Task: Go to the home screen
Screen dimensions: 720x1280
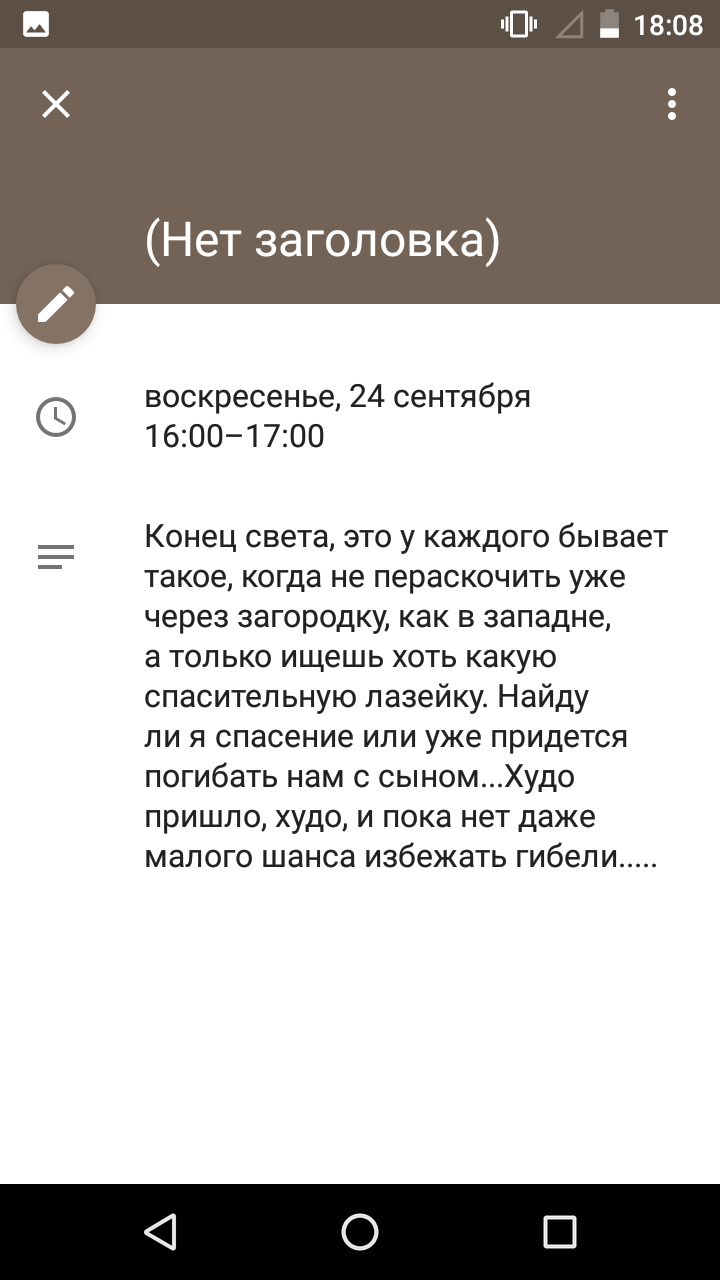Action: tap(360, 1232)
